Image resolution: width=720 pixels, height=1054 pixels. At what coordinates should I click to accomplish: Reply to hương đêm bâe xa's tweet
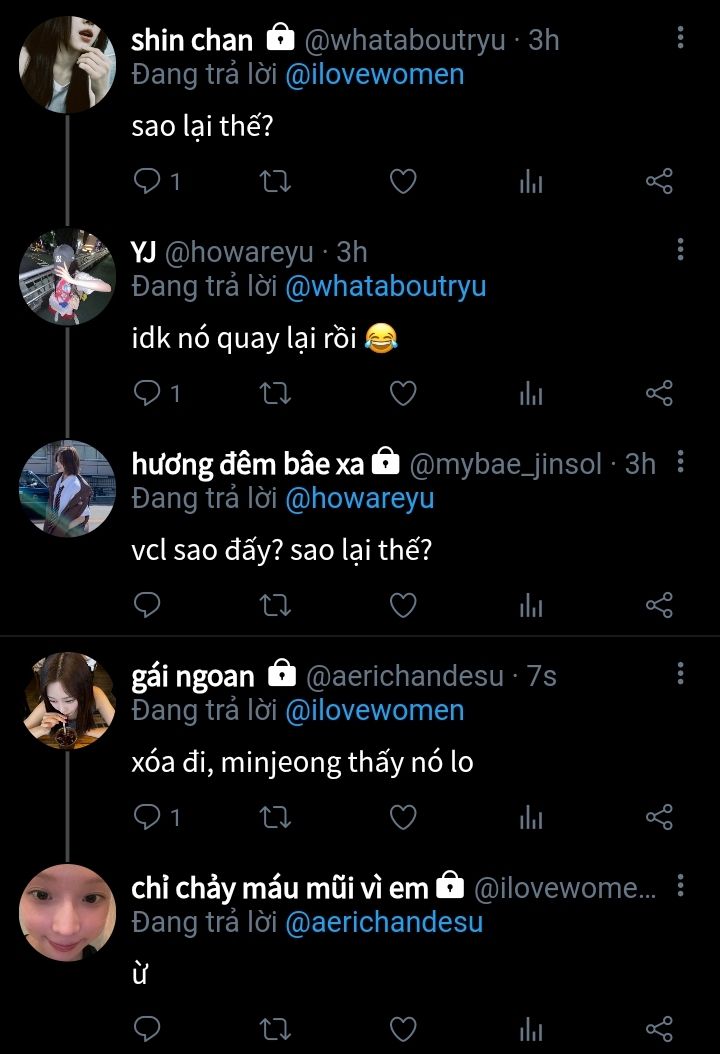point(148,605)
